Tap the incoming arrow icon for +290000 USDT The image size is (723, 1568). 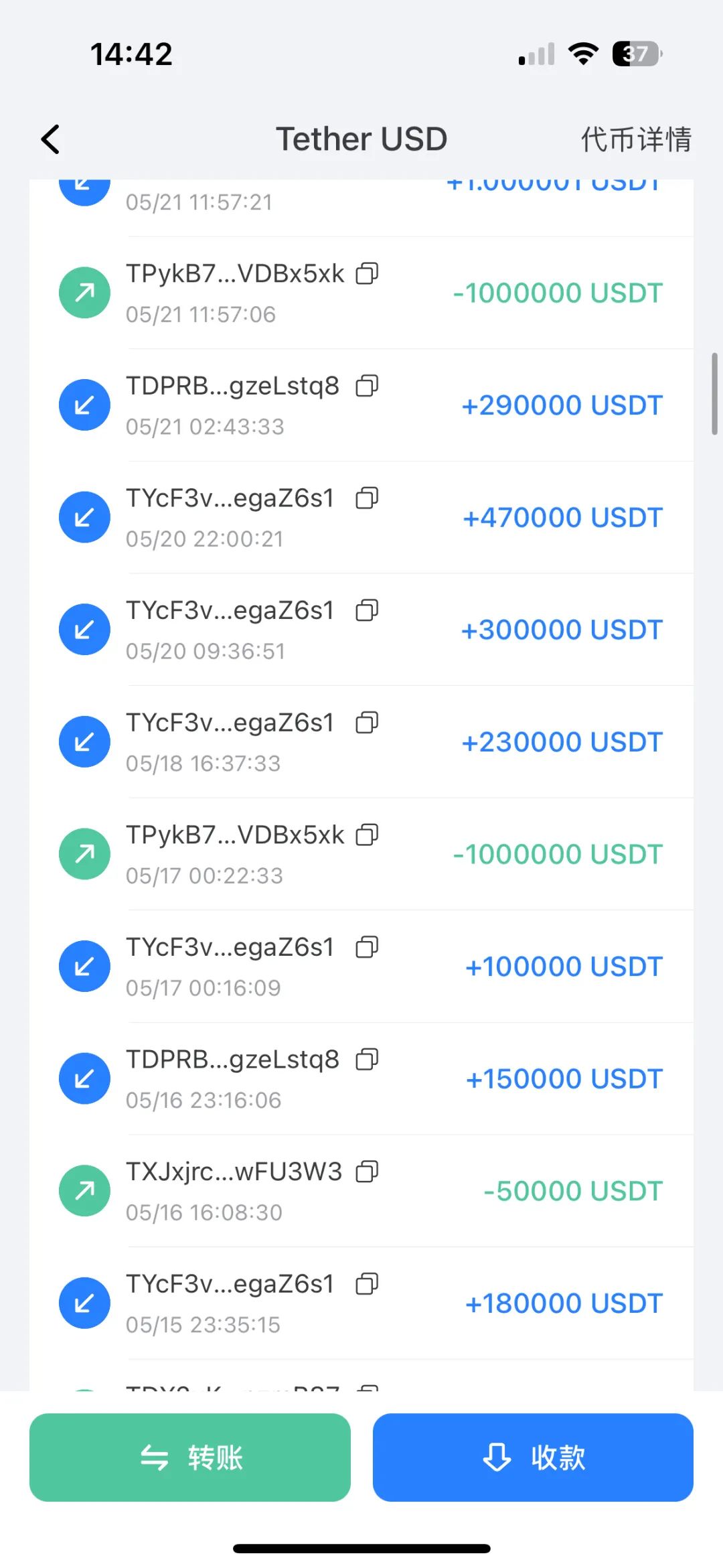click(84, 405)
